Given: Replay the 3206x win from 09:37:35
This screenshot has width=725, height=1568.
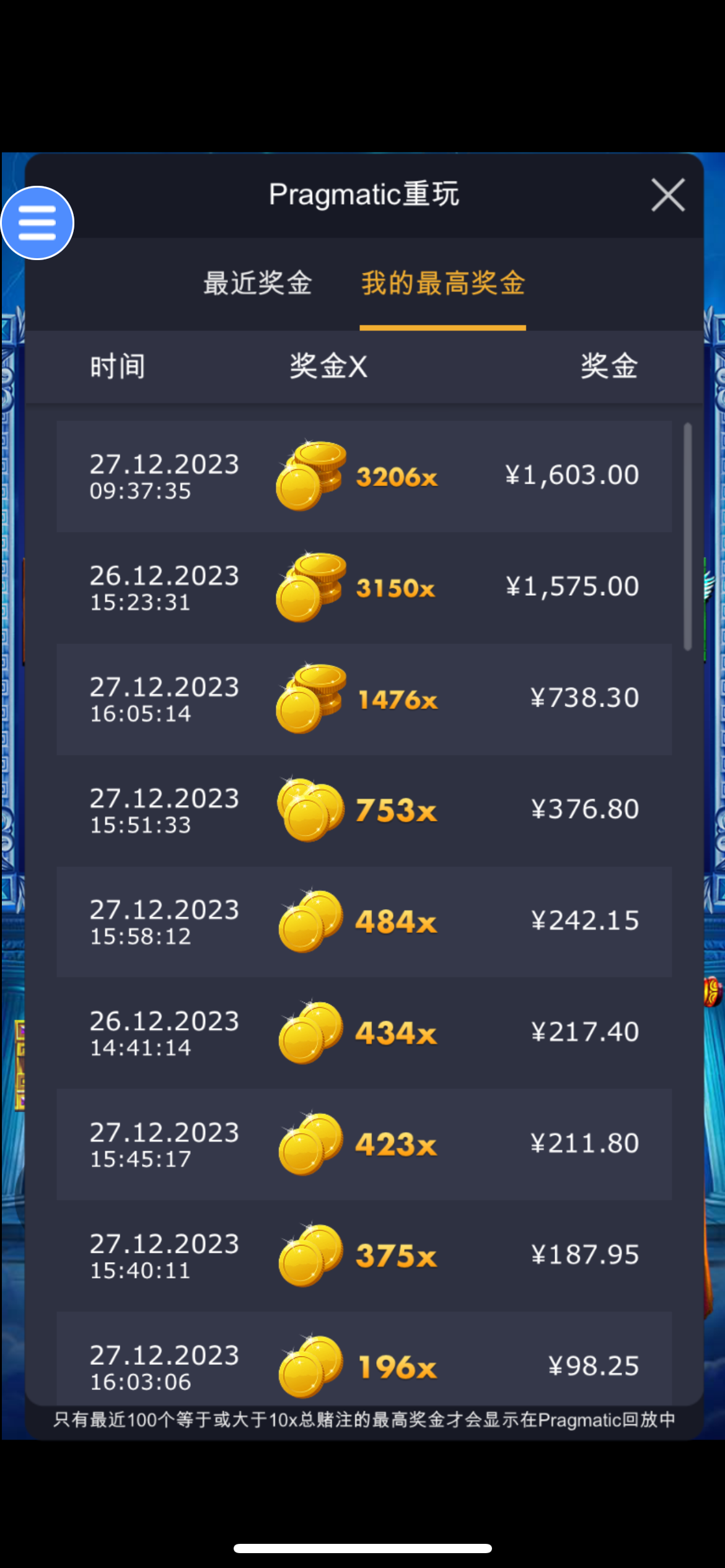Looking at the screenshot, I should point(364,476).
